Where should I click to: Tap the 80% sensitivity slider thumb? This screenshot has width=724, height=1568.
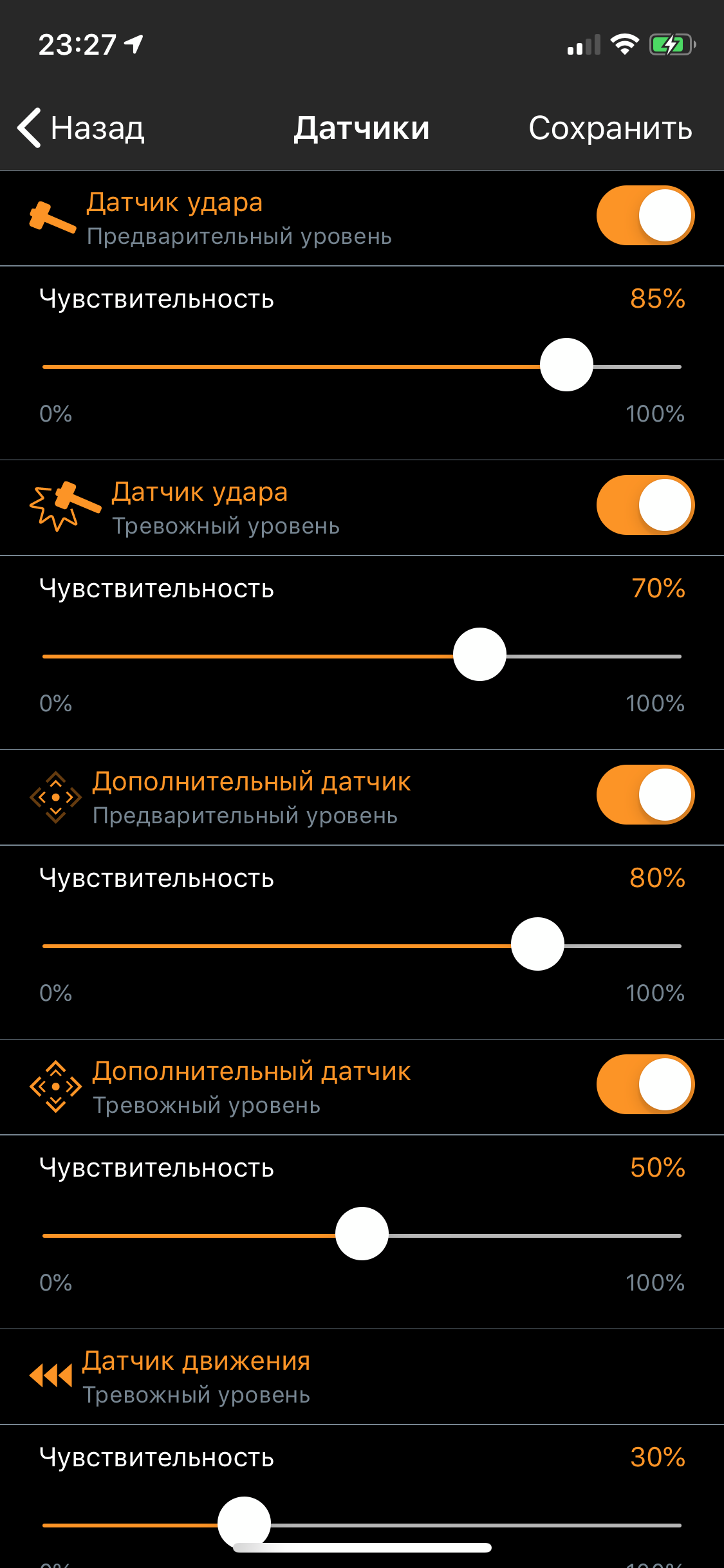(537, 944)
